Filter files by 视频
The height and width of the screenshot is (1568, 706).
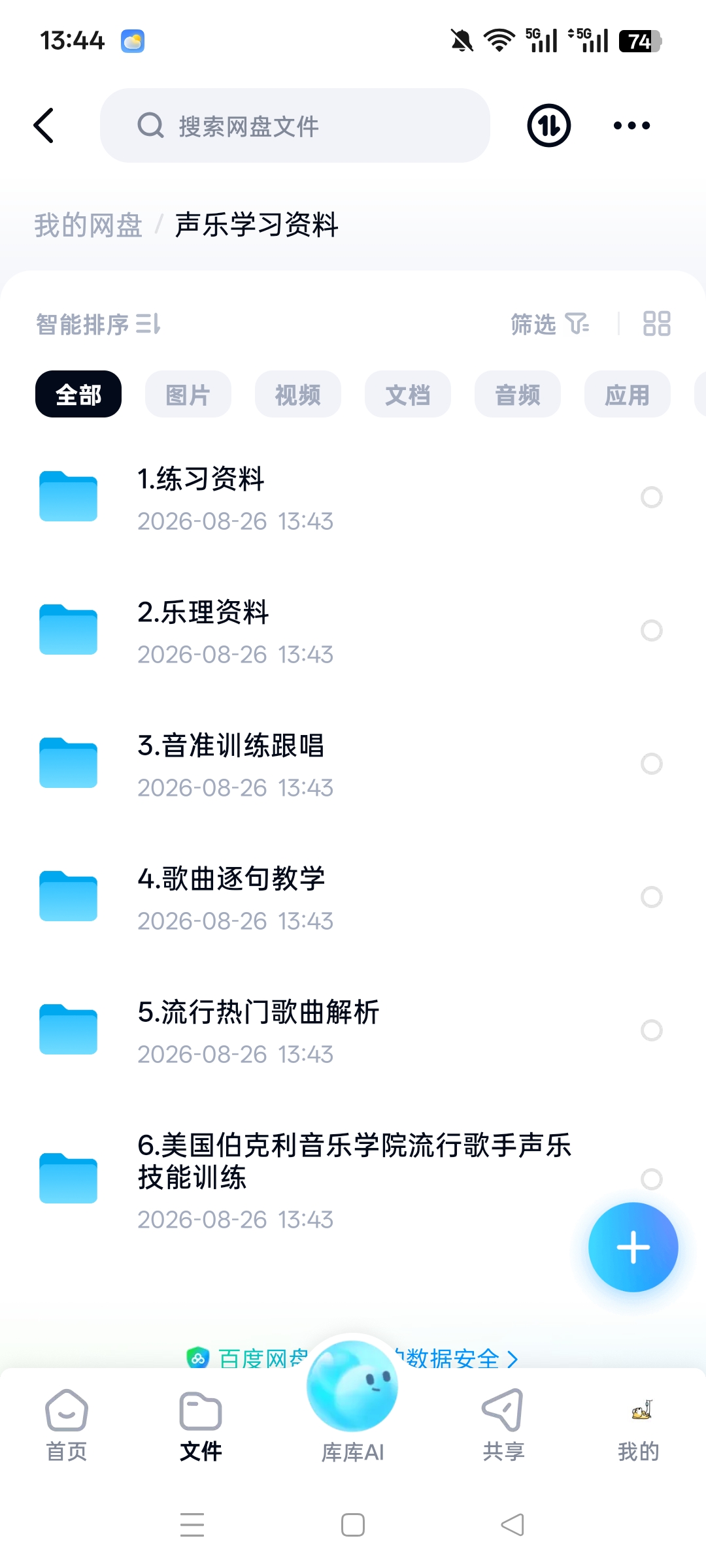(297, 394)
